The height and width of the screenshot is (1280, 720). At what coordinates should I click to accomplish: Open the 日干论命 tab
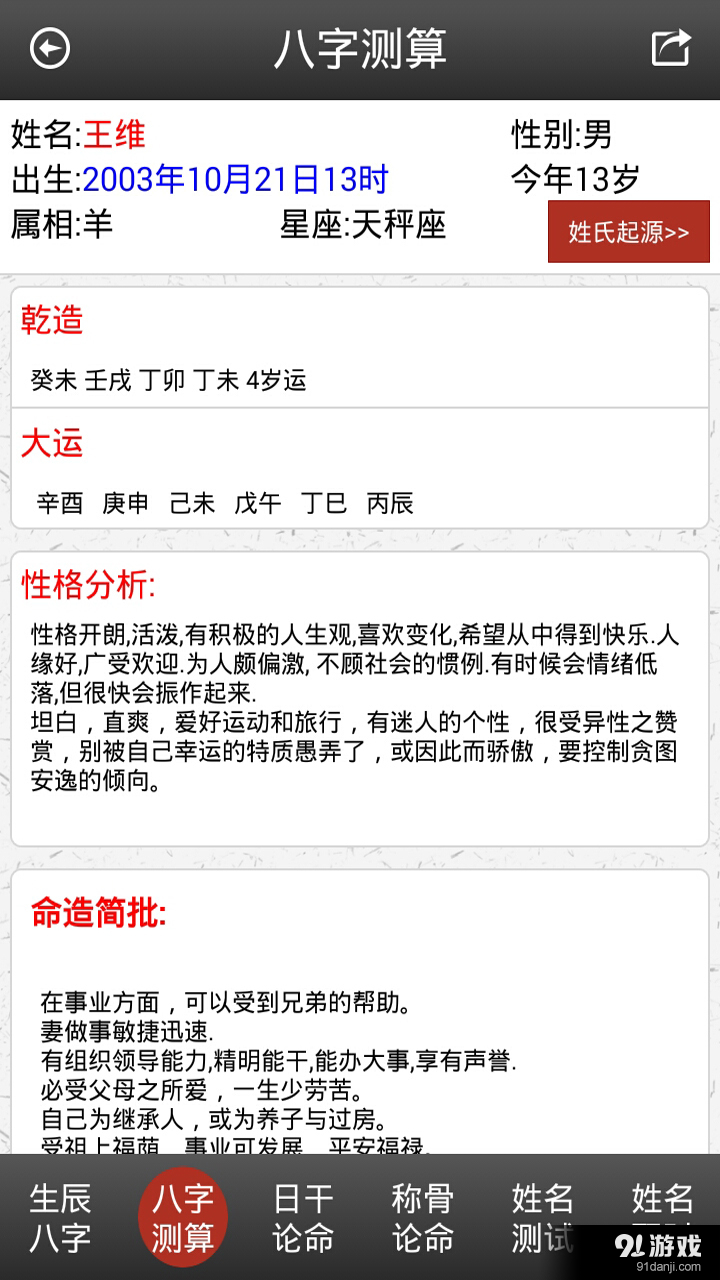coord(303,1217)
